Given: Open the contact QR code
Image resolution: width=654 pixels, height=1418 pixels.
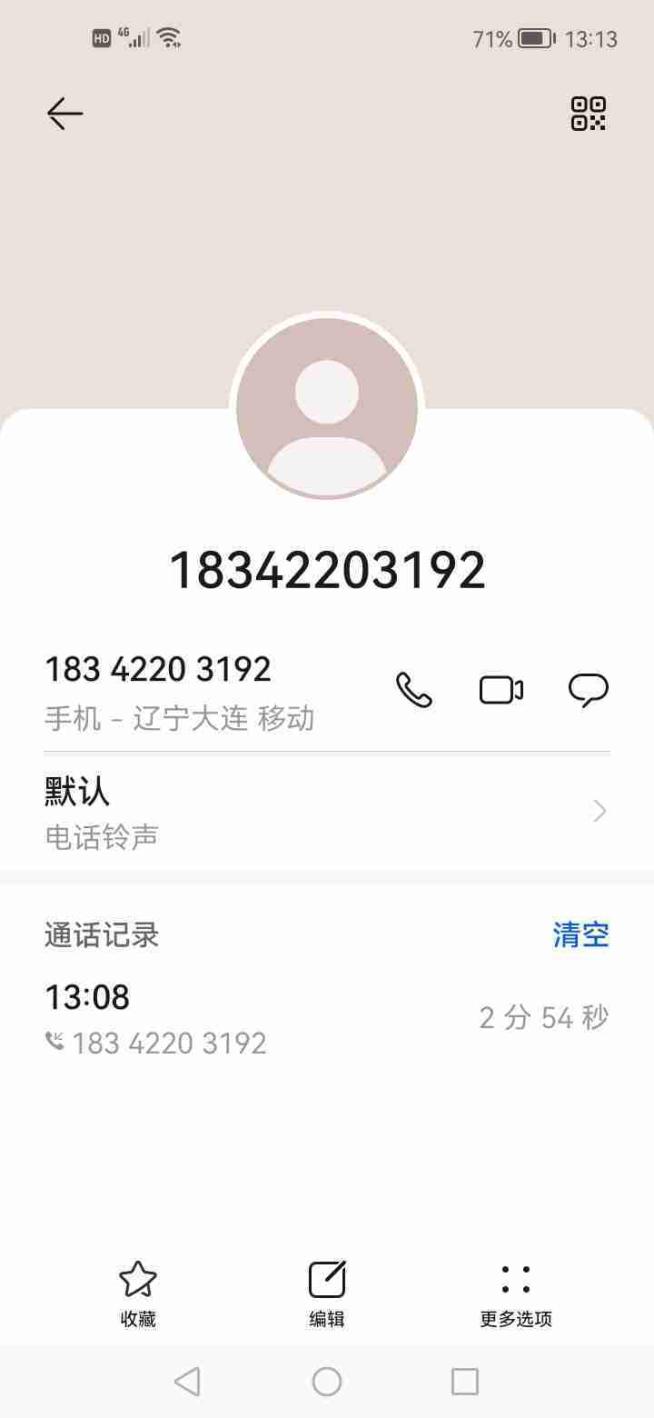Looking at the screenshot, I should click(588, 114).
